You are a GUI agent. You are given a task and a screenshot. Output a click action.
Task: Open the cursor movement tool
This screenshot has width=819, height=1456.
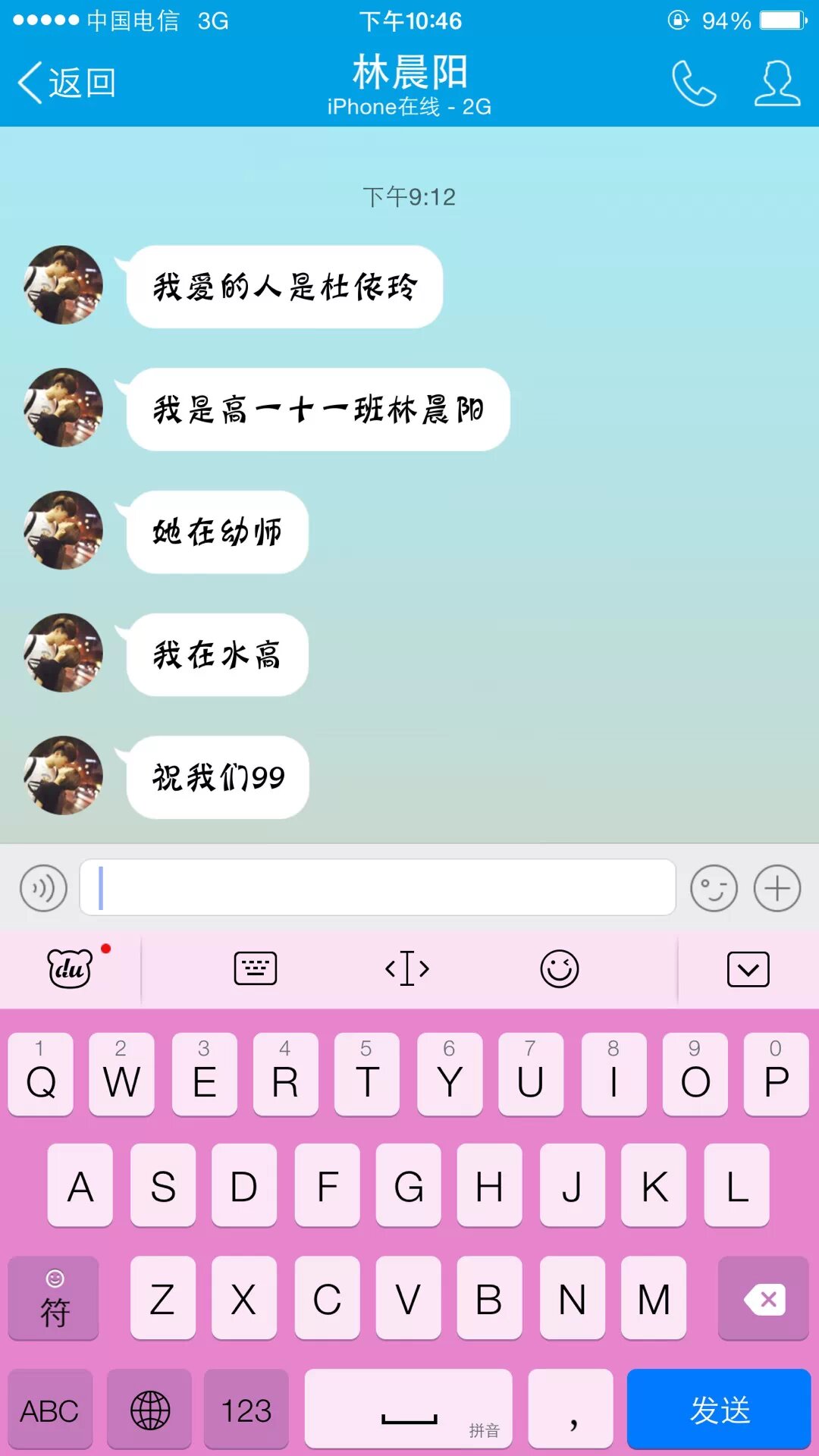pyautogui.click(x=407, y=968)
